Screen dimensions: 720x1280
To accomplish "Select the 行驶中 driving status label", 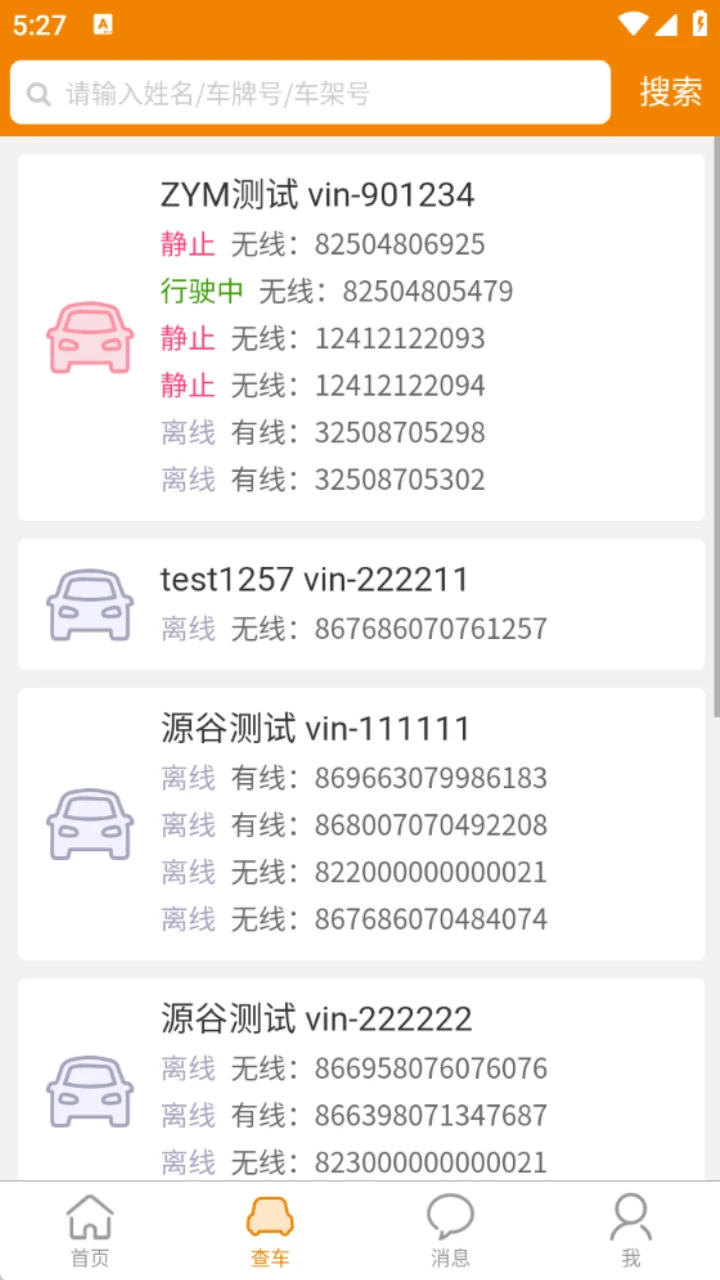I will tap(202, 291).
